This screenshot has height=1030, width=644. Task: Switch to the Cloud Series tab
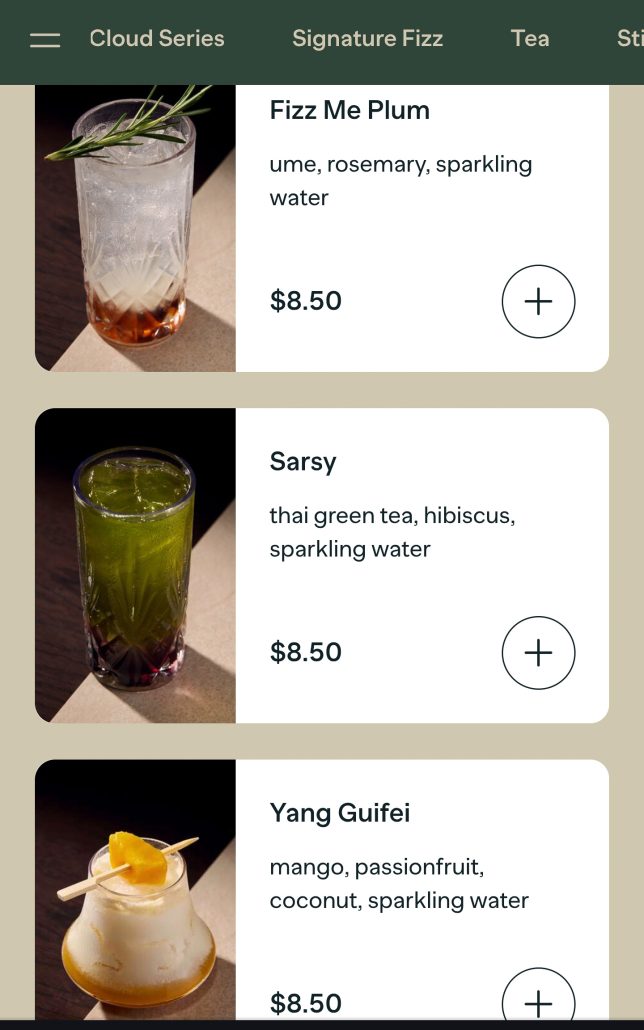[x=157, y=39]
